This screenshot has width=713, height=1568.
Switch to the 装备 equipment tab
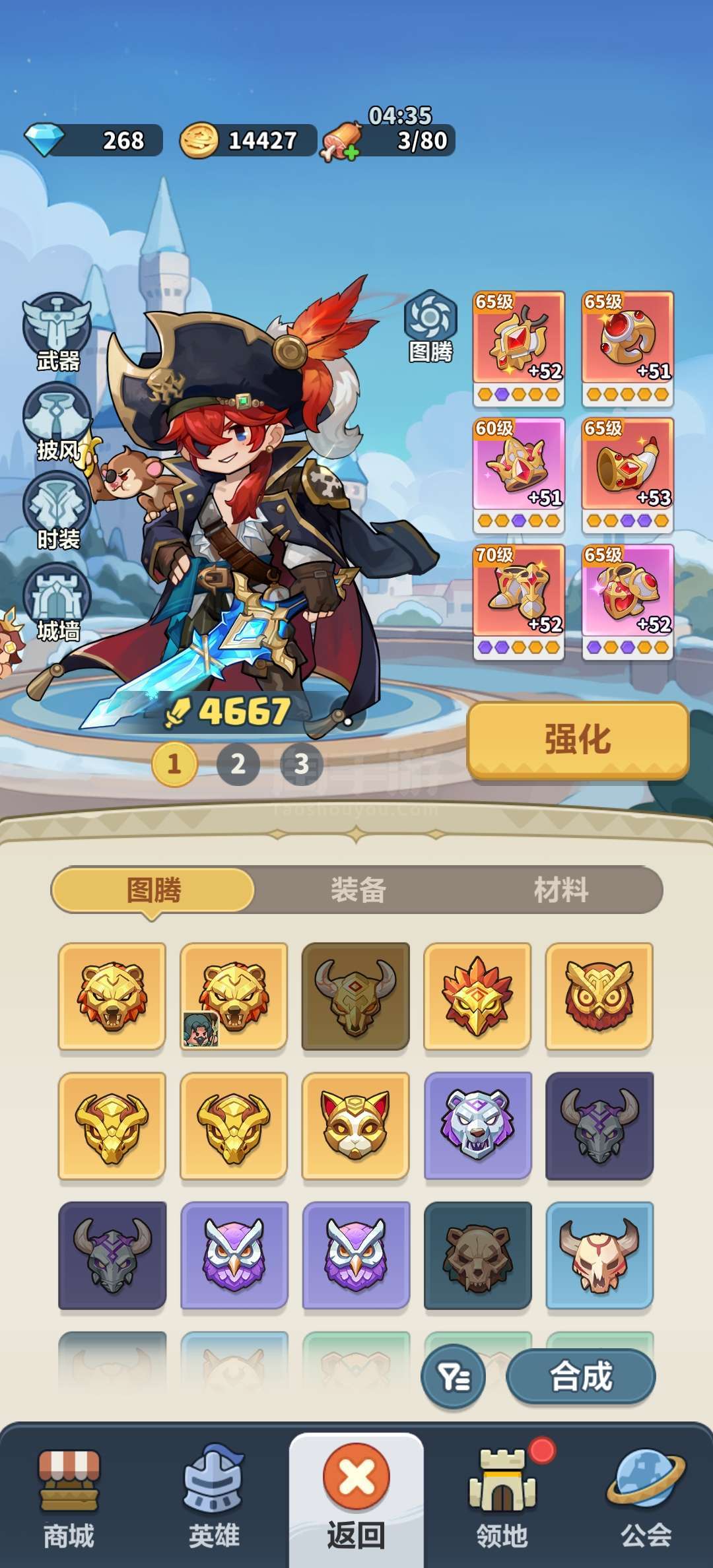[358, 890]
